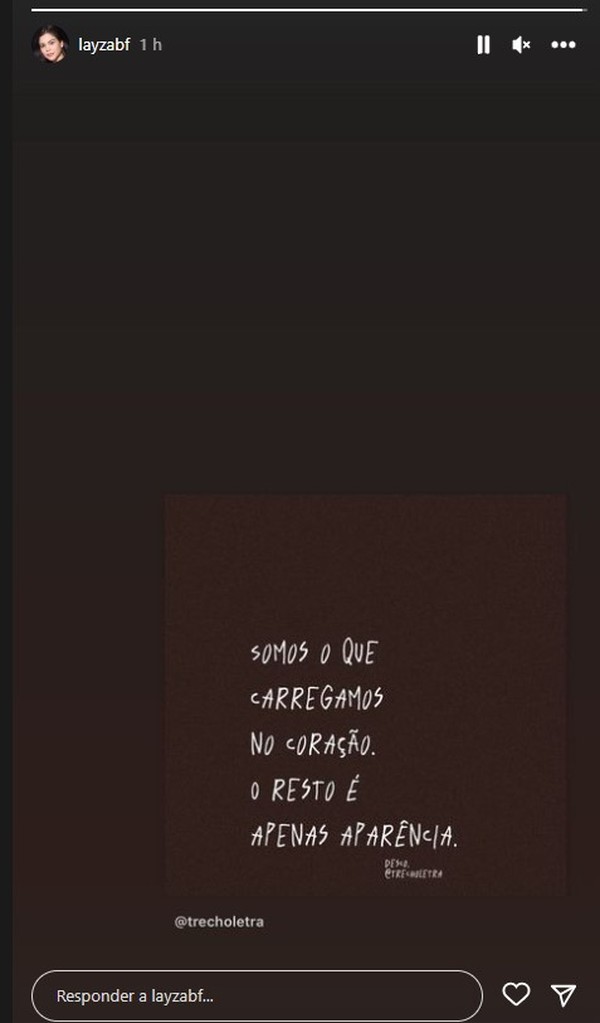600x1023 pixels.
Task: Open the @trecholetra mention
Action: (218, 921)
